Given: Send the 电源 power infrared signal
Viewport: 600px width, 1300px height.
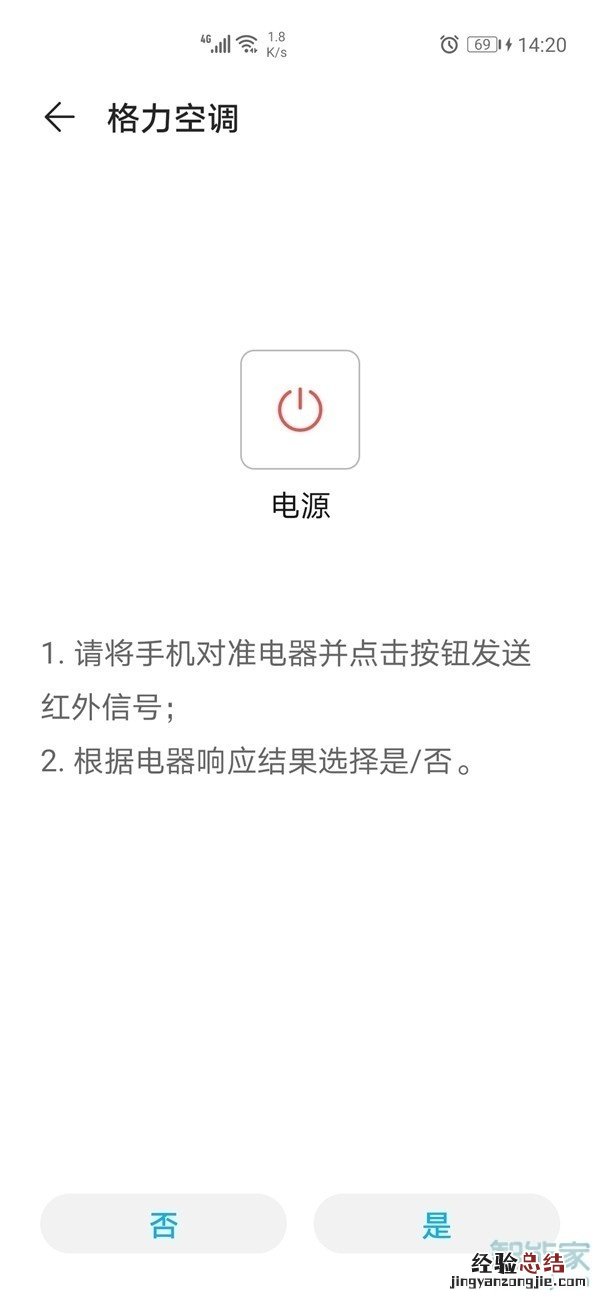Looking at the screenshot, I should coord(300,410).
